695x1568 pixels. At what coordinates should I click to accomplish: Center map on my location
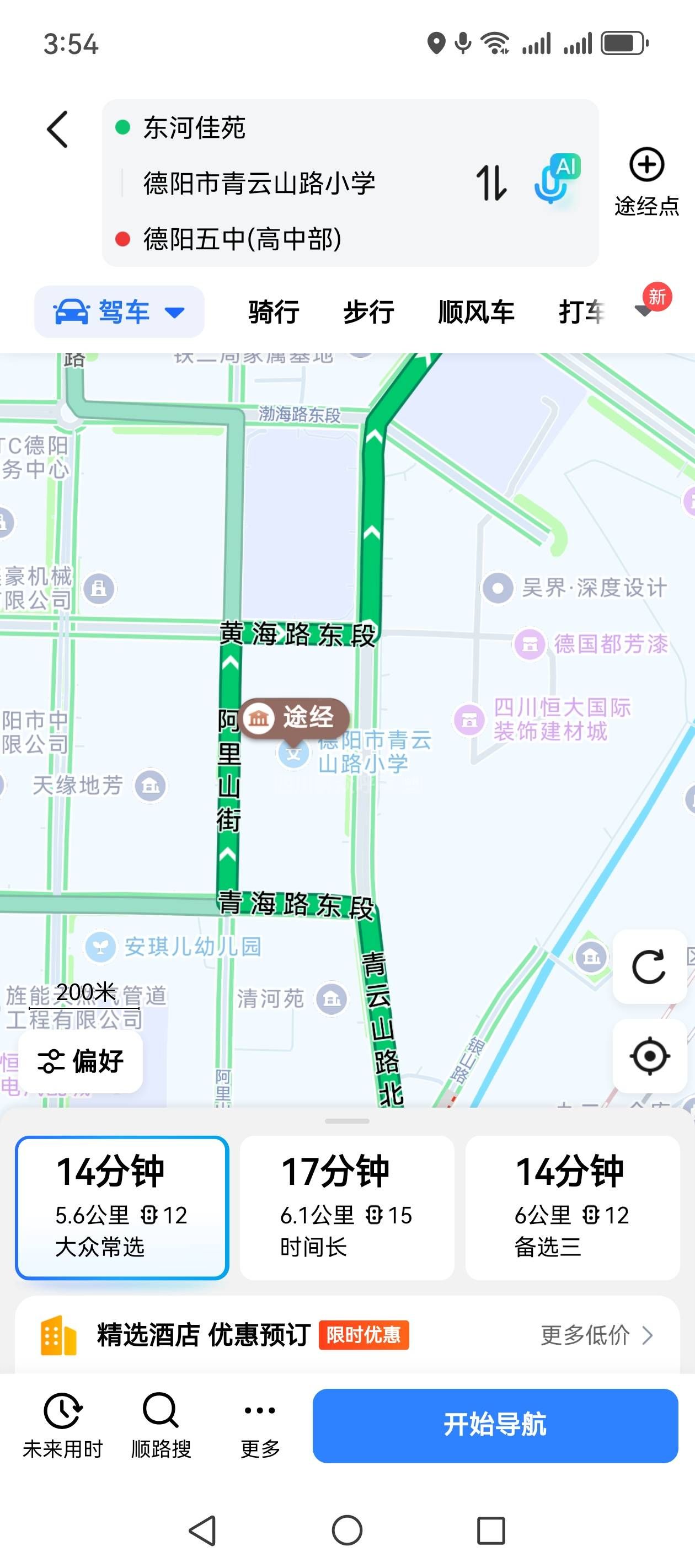[649, 1056]
